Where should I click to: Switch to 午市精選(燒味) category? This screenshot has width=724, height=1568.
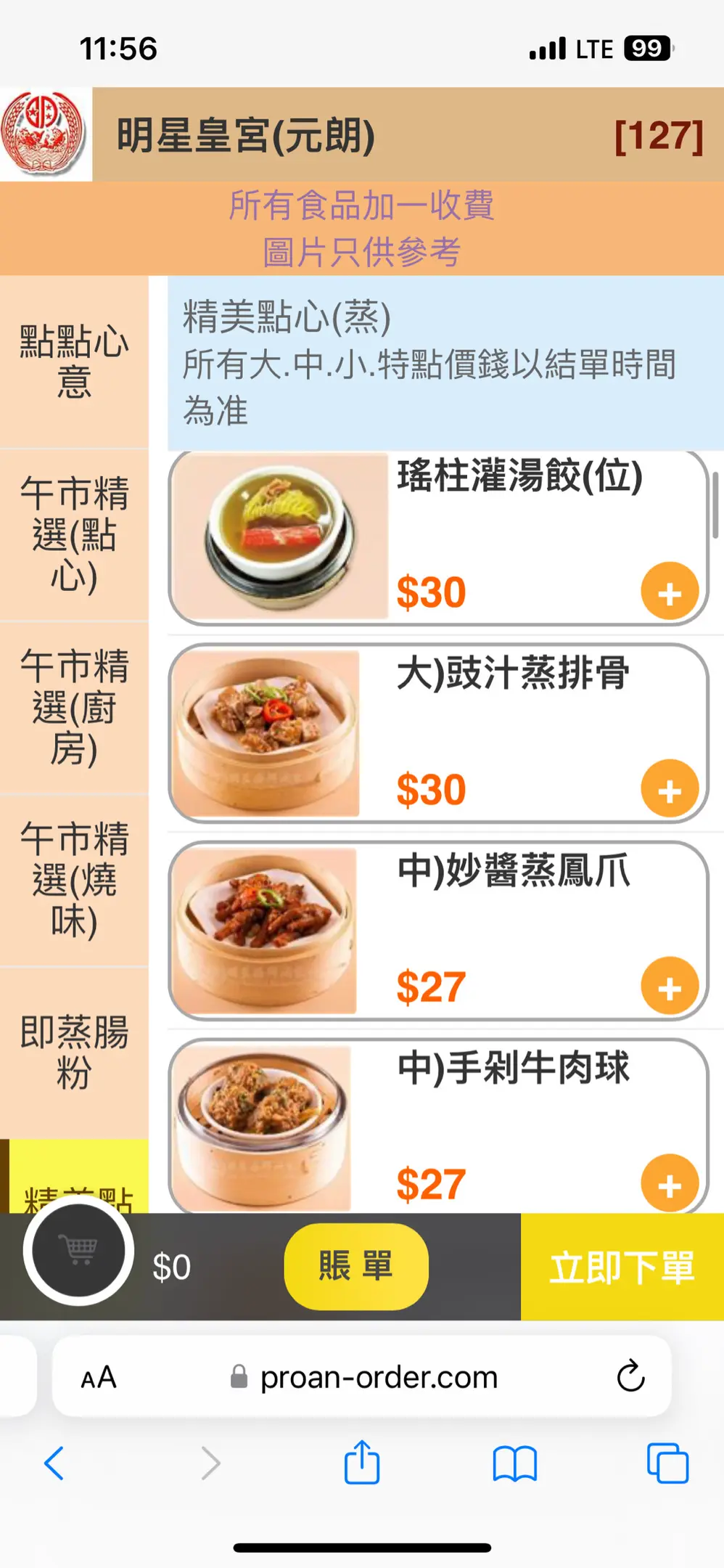[x=74, y=880]
